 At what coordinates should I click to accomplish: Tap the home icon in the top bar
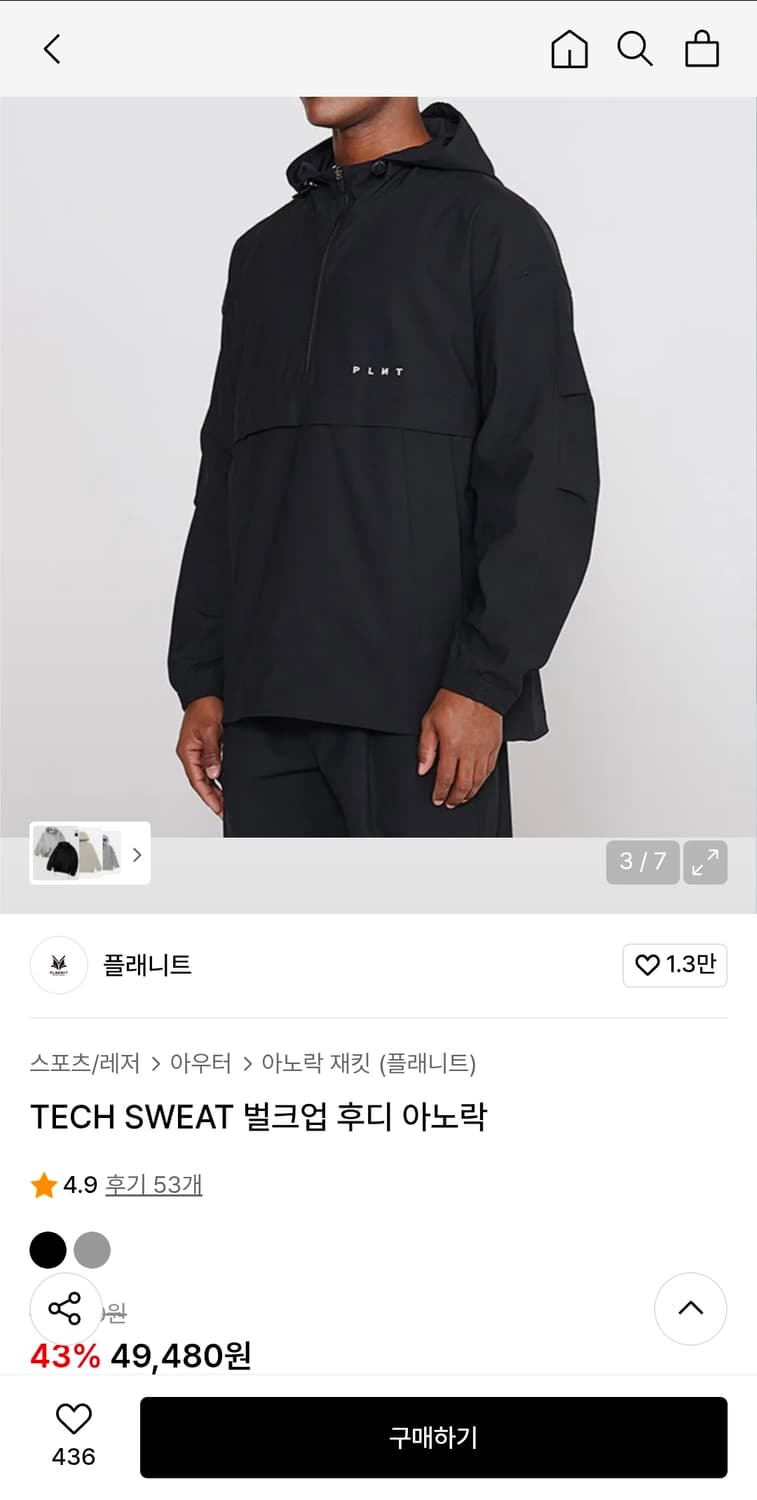point(568,48)
